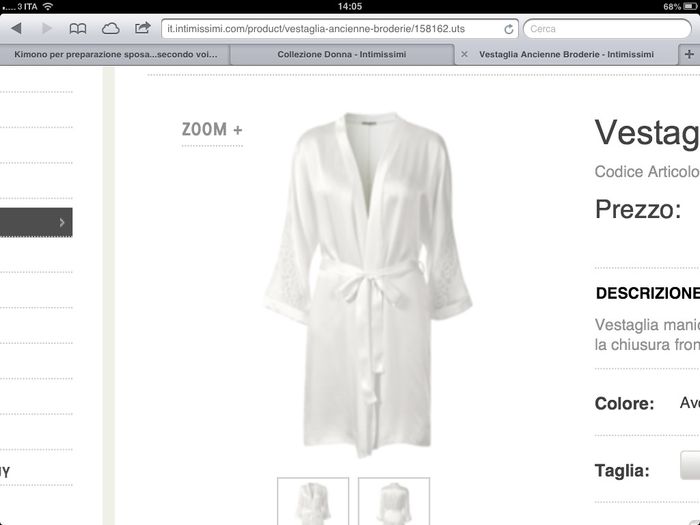Select the first robe thumbnail below the photo

(x=313, y=502)
